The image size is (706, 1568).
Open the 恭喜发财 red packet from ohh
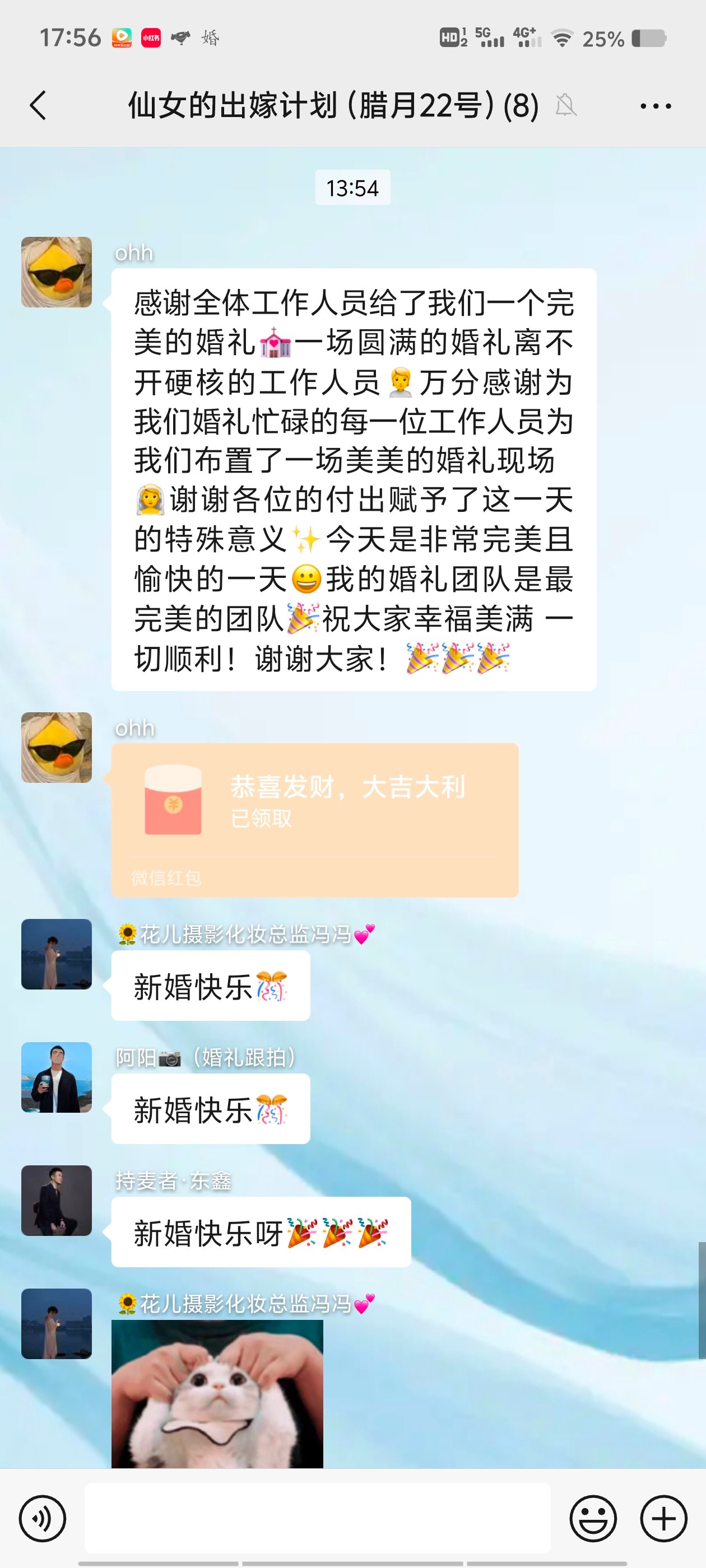[x=315, y=819]
